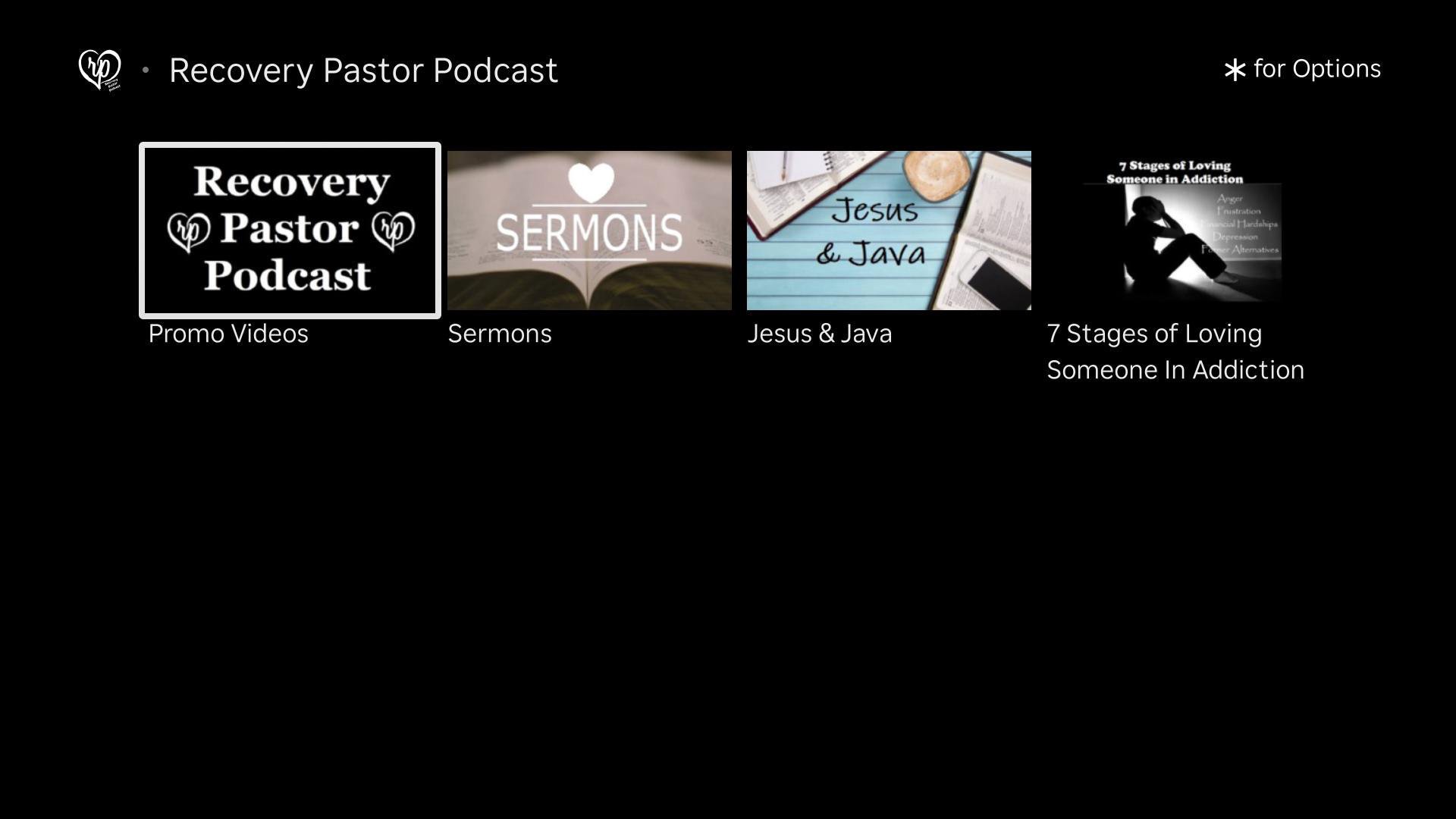The height and width of the screenshot is (819, 1456).
Task: Select the Sermons tile
Action: pyautogui.click(x=589, y=231)
